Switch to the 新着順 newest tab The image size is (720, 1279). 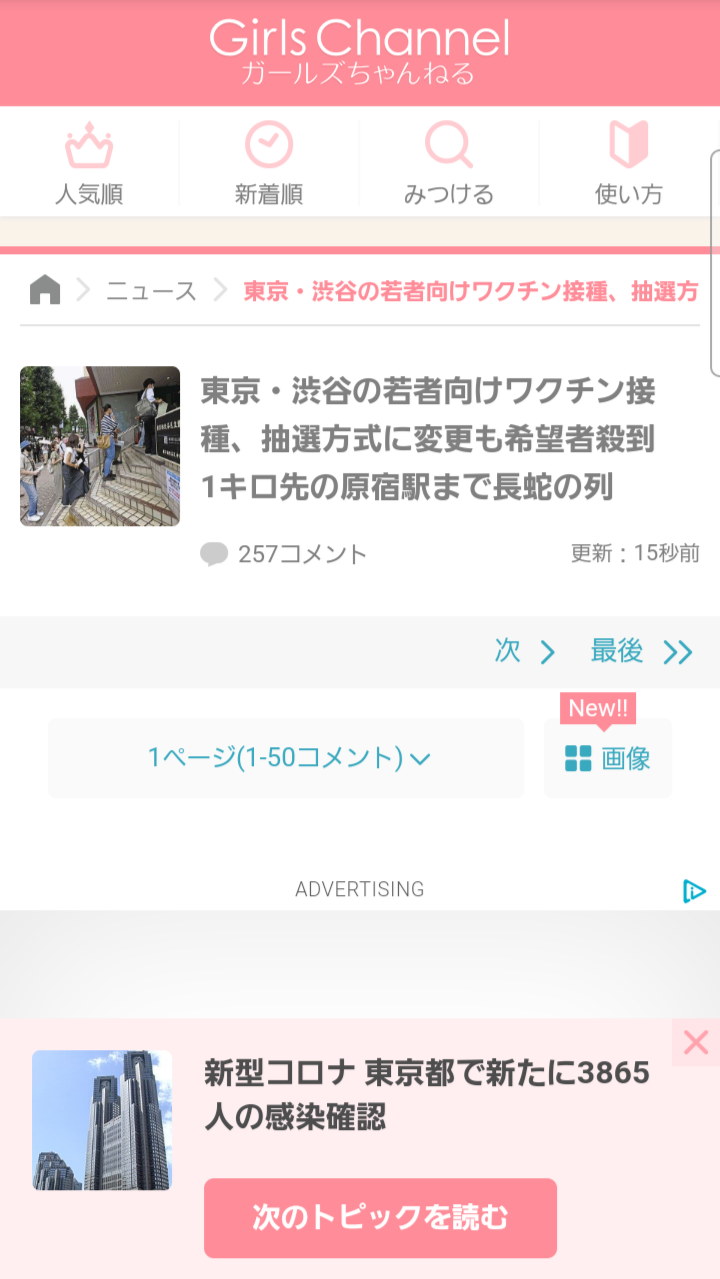pos(269,163)
